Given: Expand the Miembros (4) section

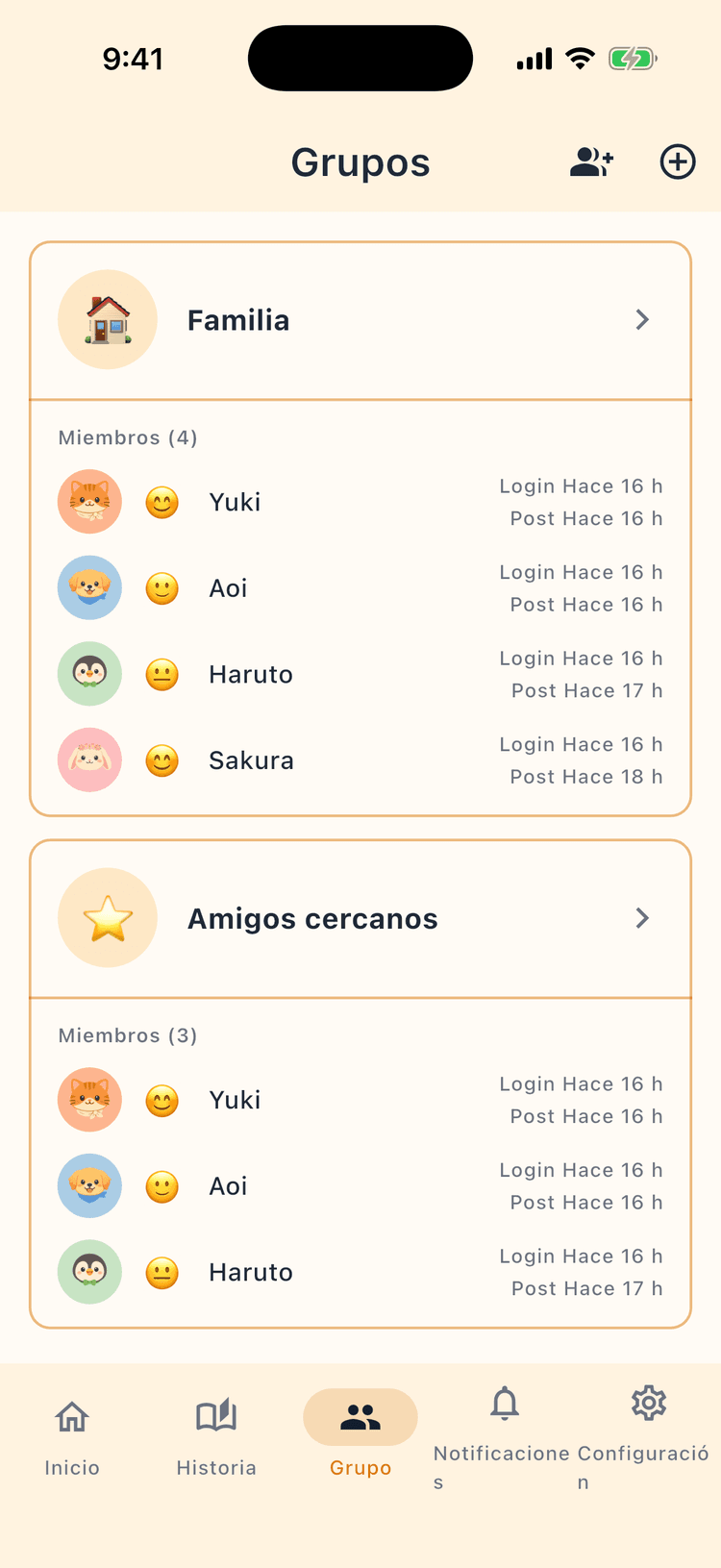Looking at the screenshot, I should click(x=127, y=437).
